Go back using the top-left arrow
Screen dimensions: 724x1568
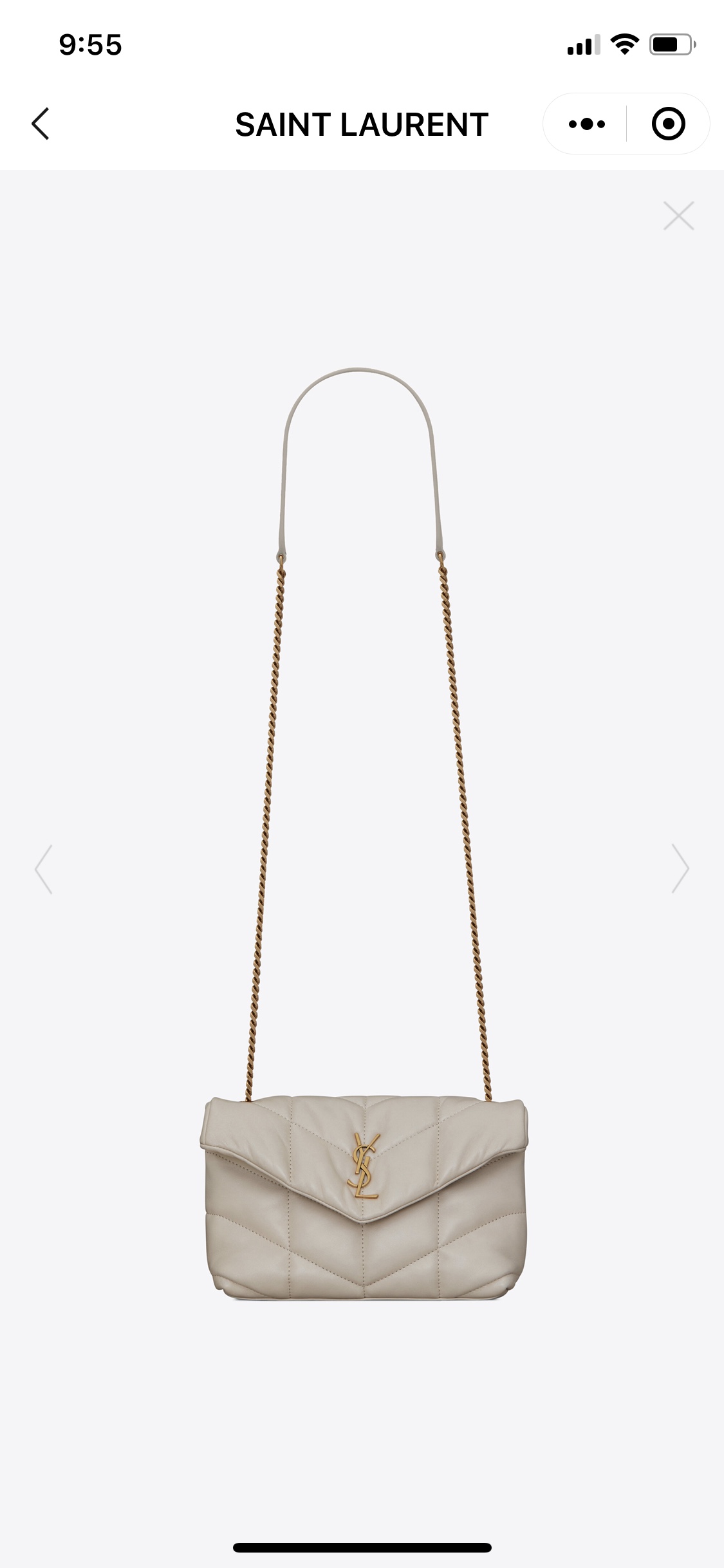[41, 124]
